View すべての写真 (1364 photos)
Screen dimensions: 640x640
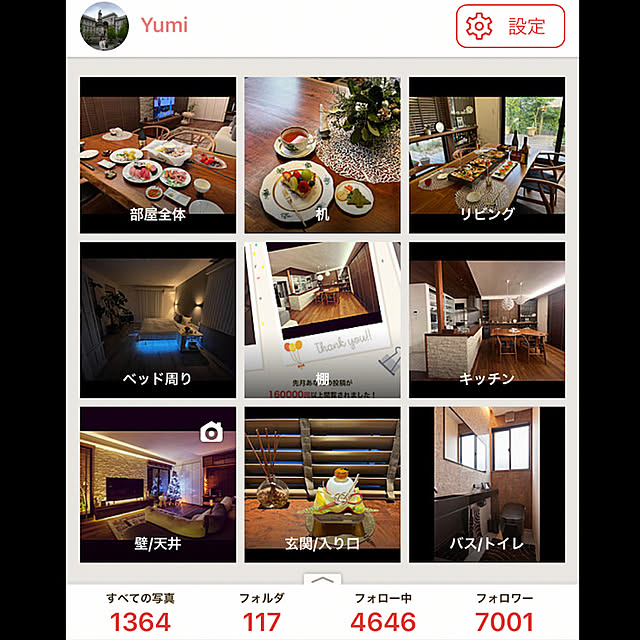[x=140, y=612]
